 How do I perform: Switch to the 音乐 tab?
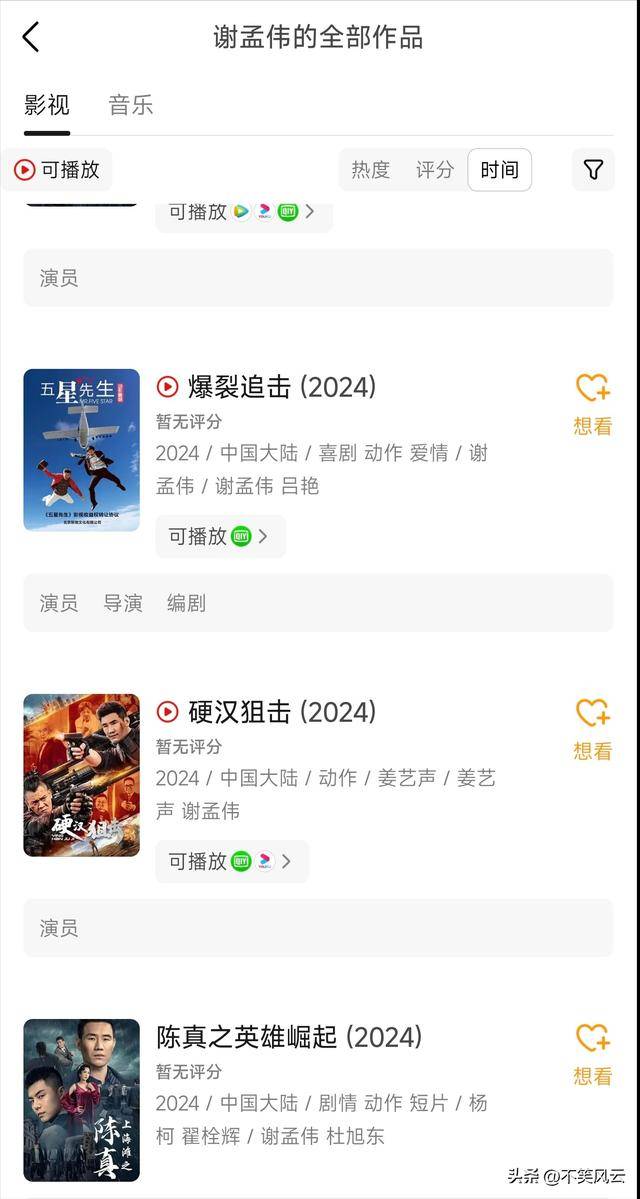[131, 105]
